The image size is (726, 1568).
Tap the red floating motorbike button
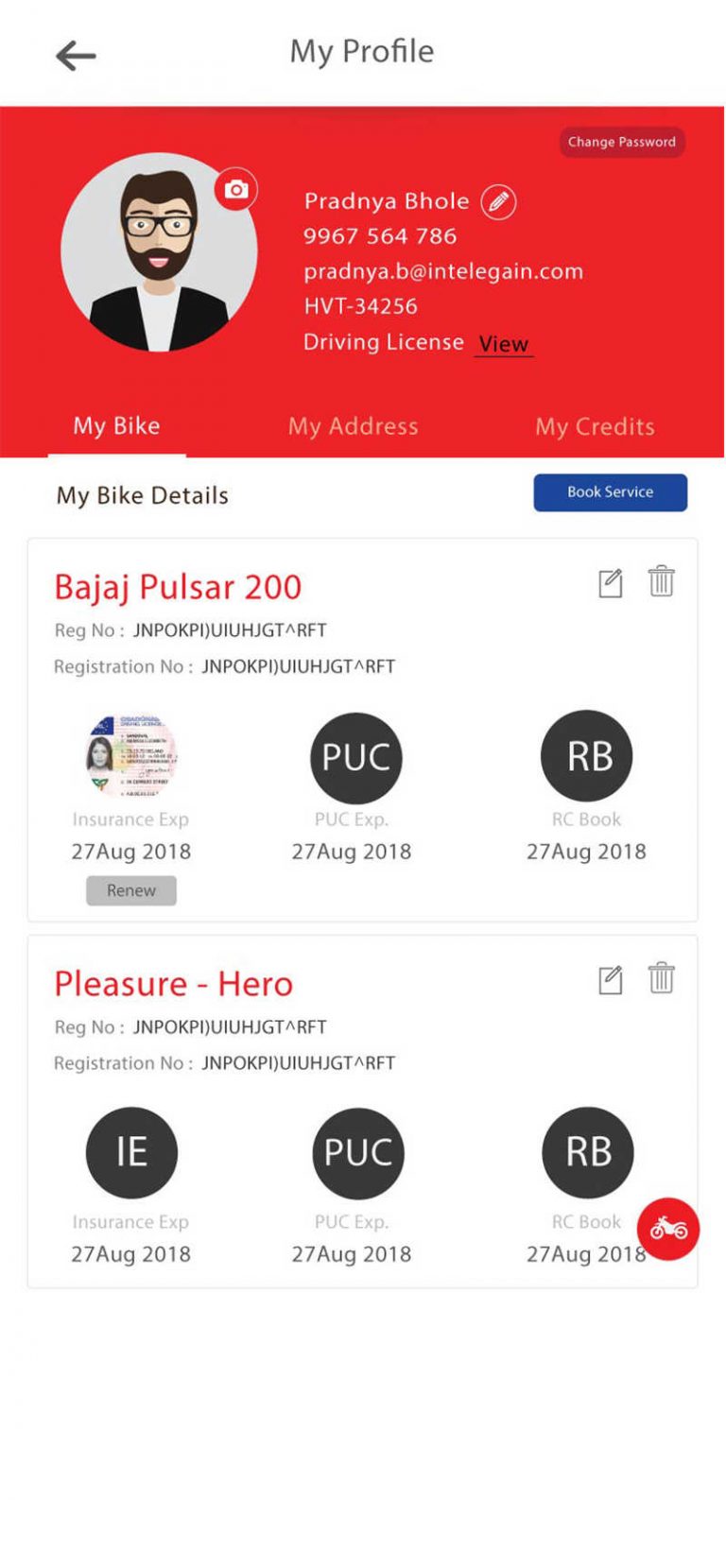[668, 1229]
